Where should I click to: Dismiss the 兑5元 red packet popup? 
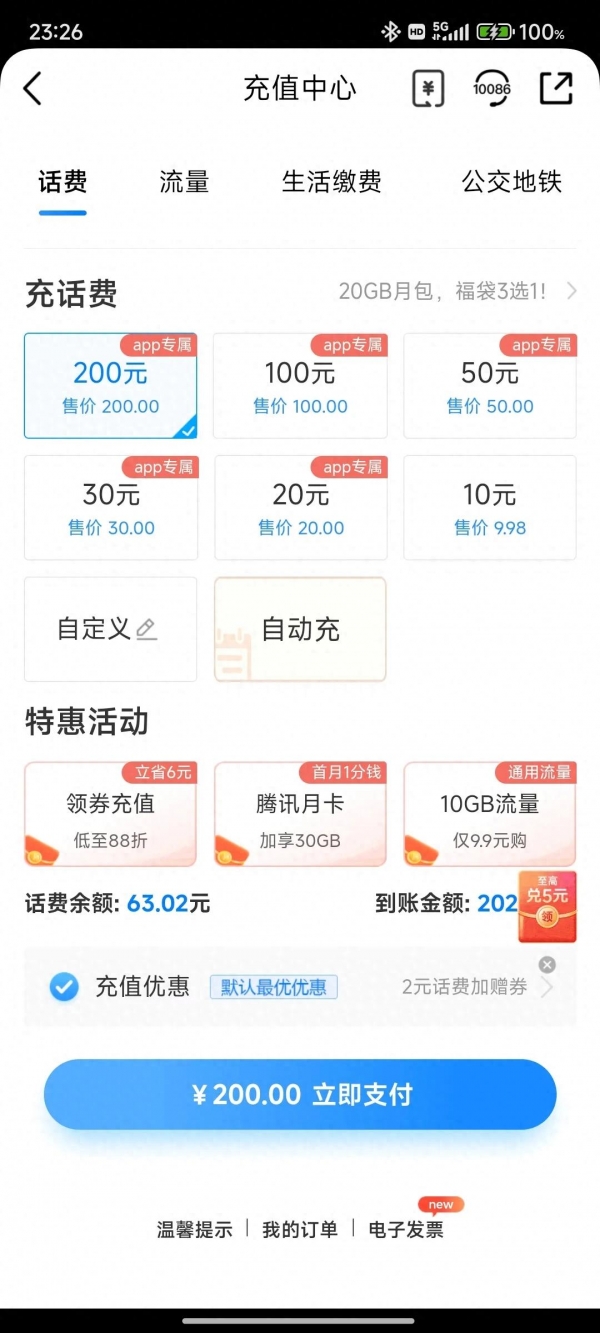tap(547, 965)
